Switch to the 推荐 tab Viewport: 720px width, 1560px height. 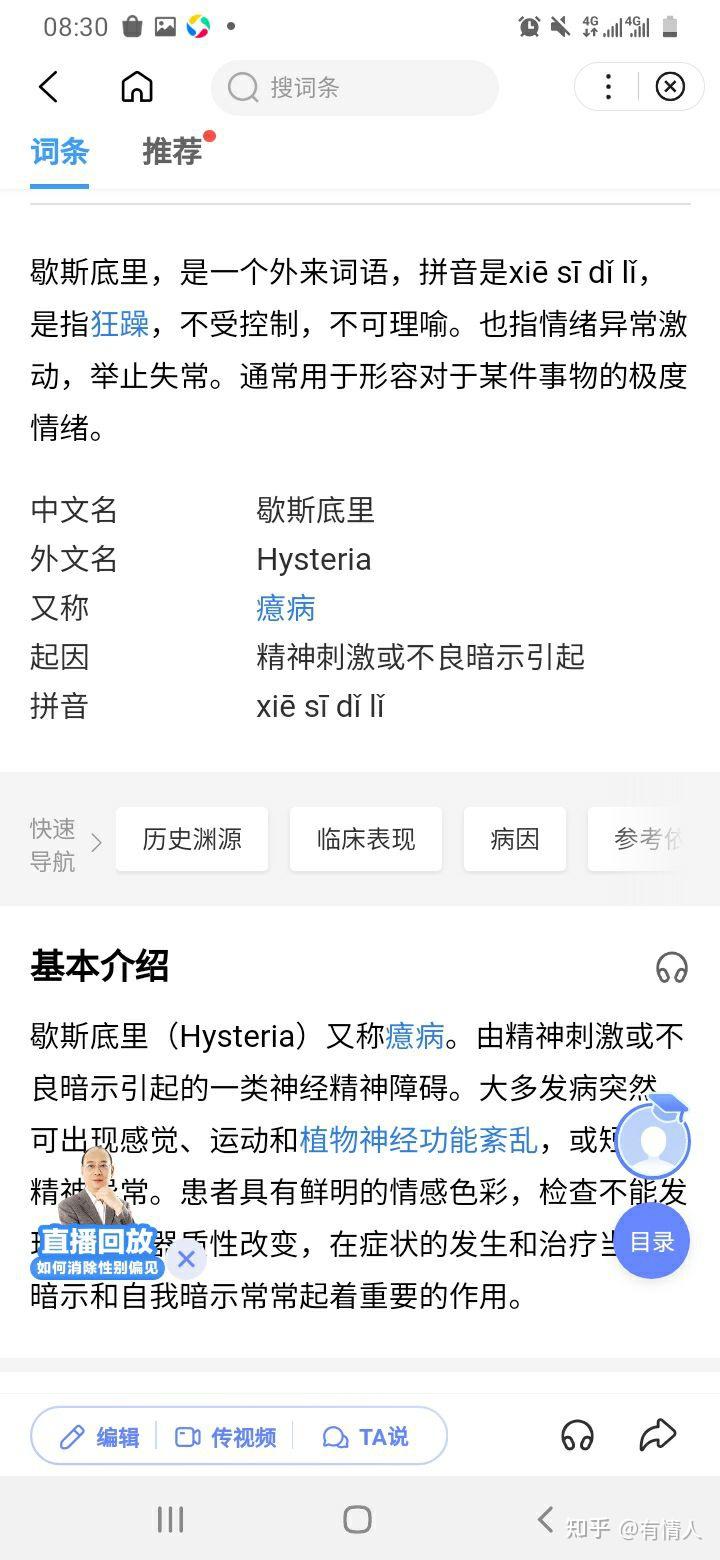[x=172, y=152]
